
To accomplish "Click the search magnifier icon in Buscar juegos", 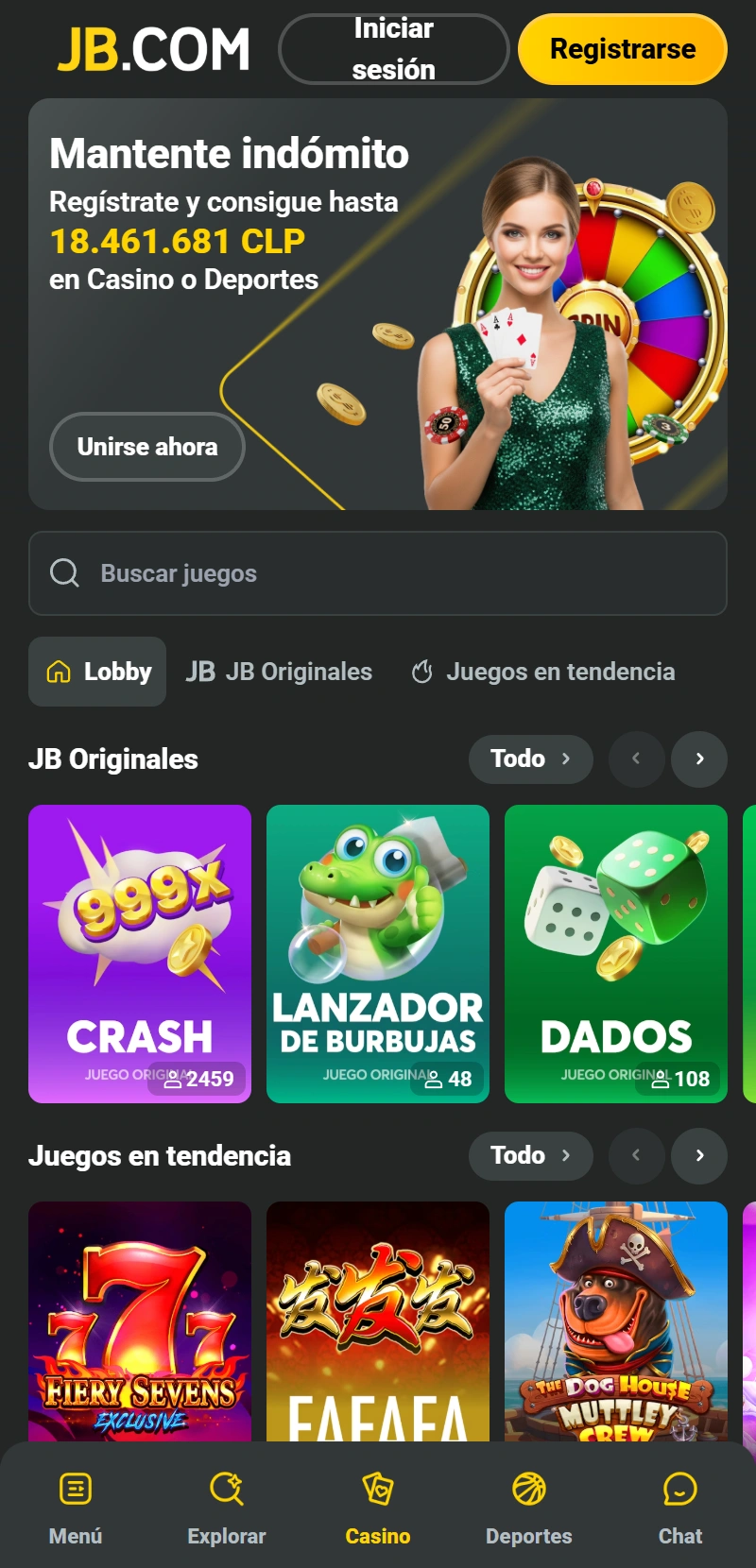I will click(63, 572).
